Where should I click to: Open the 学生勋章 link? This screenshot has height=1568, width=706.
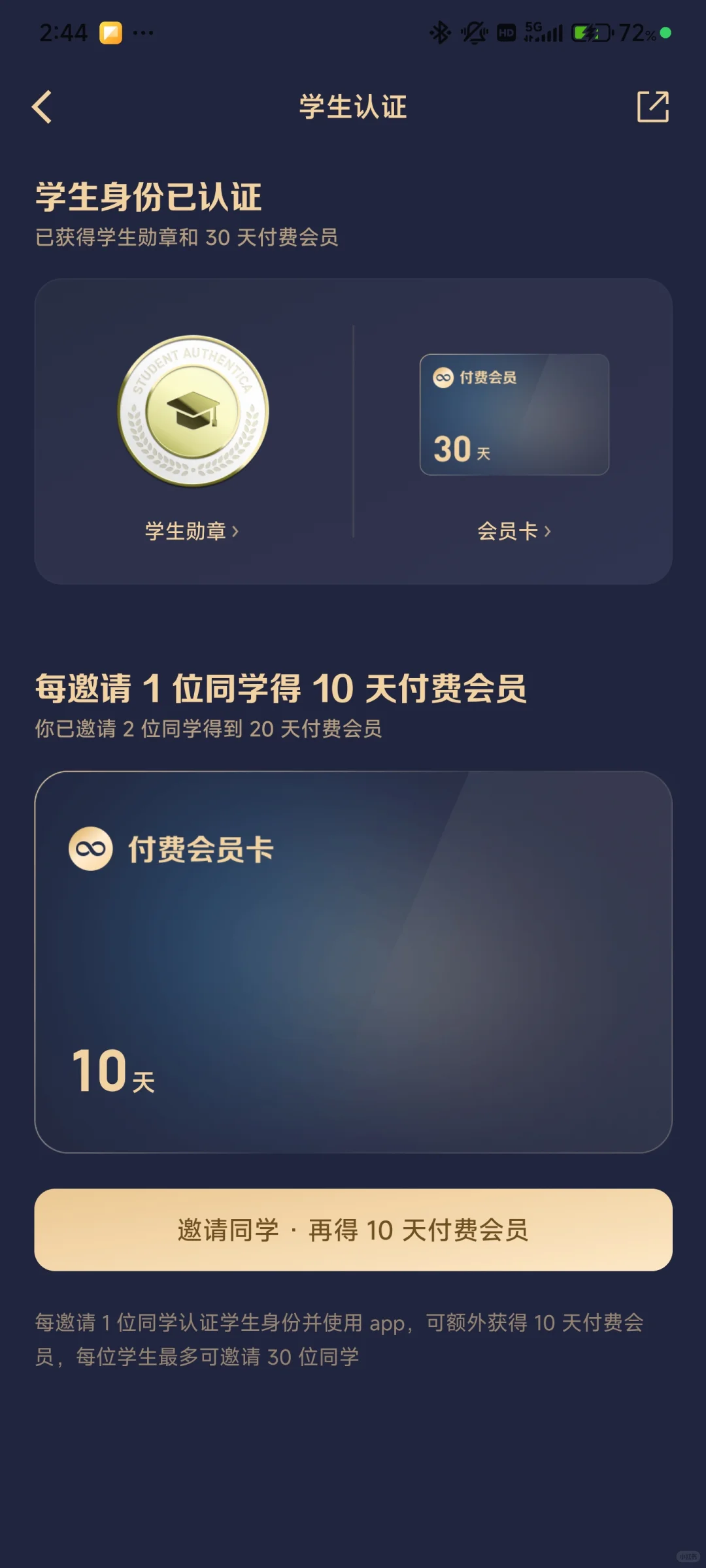pos(192,531)
